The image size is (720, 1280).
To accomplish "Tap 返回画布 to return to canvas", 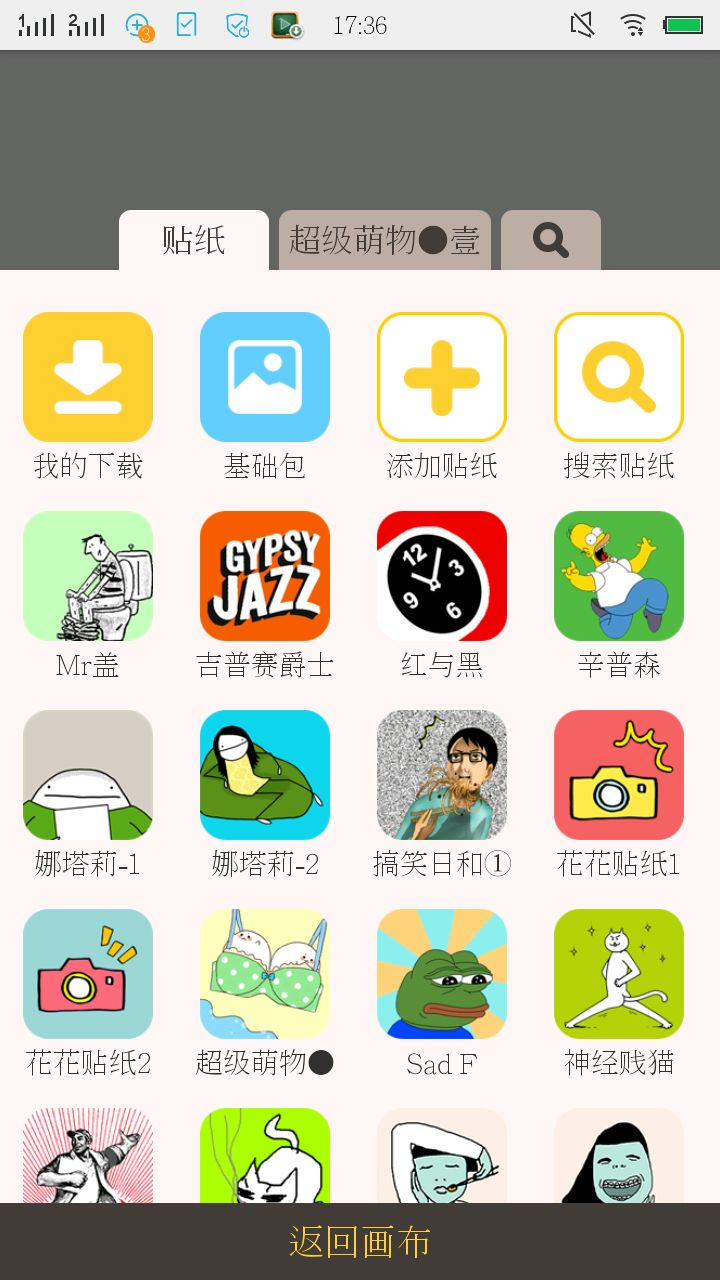I will pyautogui.click(x=360, y=1241).
